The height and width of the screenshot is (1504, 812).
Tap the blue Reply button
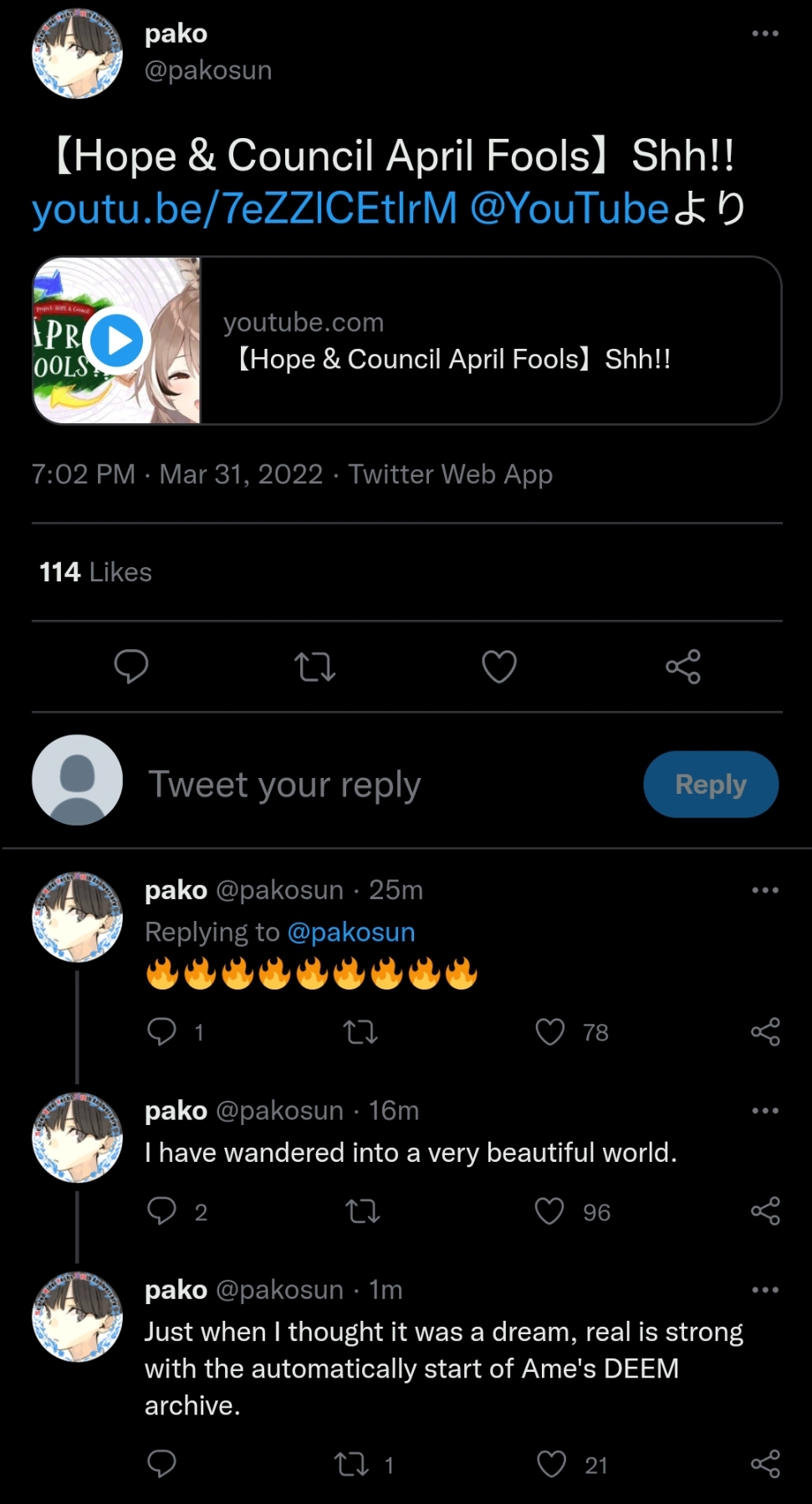[x=711, y=785]
